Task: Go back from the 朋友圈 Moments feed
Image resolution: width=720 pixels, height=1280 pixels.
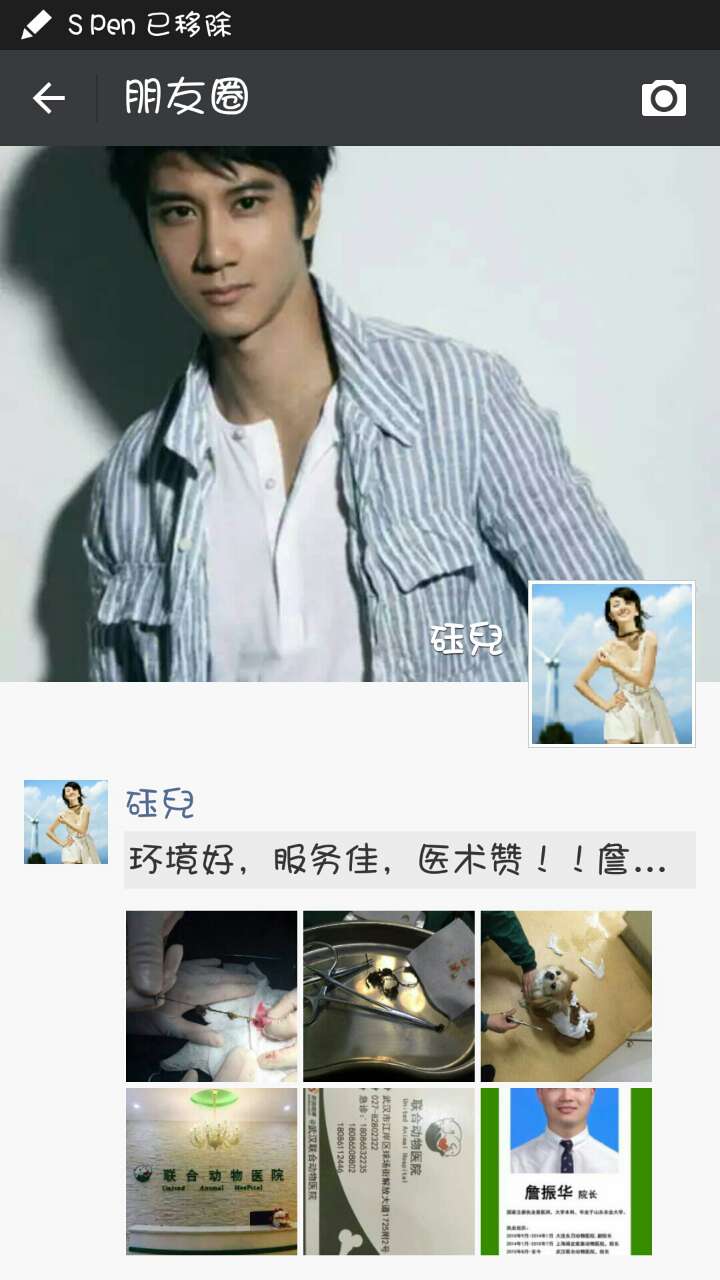Action: coord(48,98)
